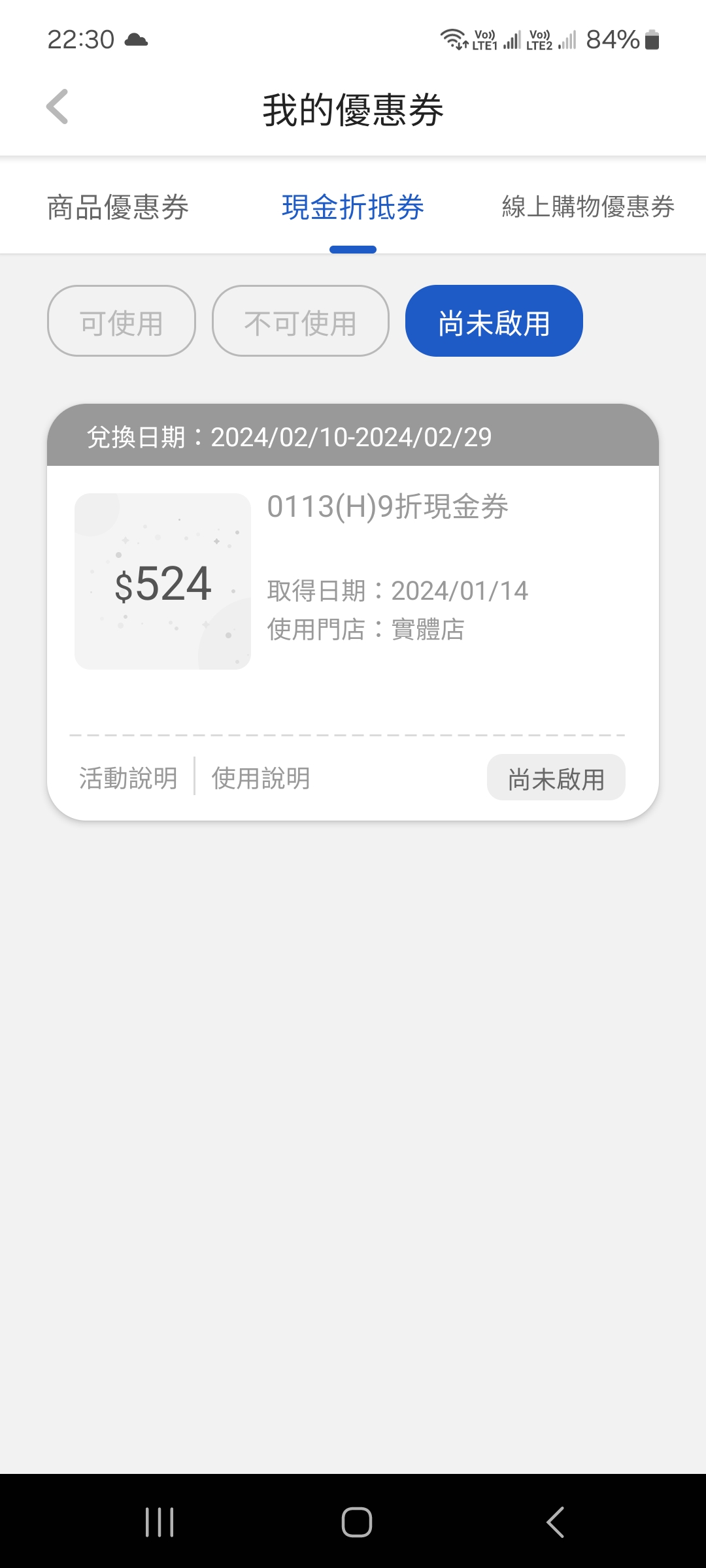Select the 現金折抵券 tab
Viewport: 706px width, 1568px height.
pyautogui.click(x=352, y=208)
